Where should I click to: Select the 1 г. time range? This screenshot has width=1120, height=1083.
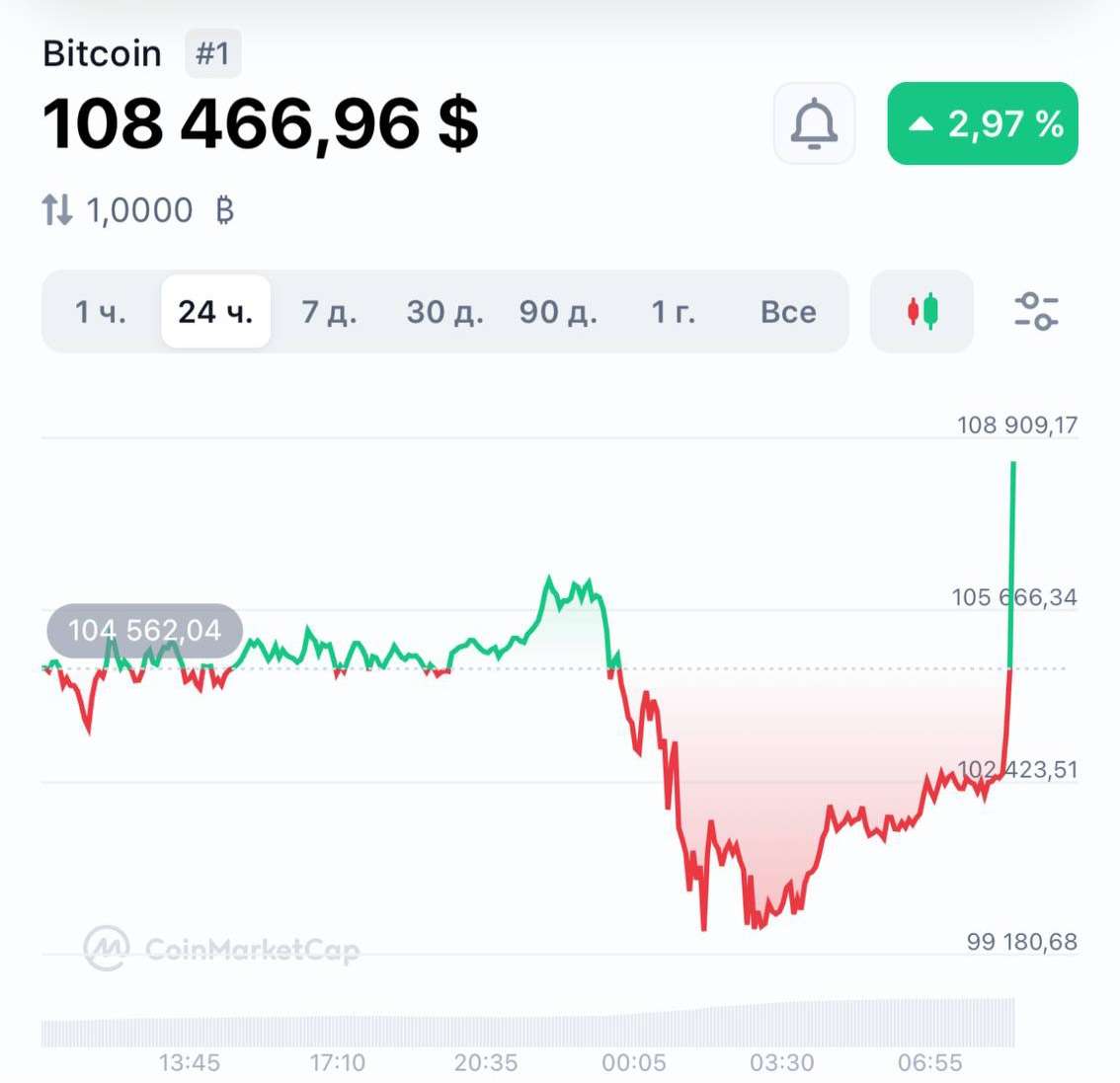pyautogui.click(x=674, y=312)
